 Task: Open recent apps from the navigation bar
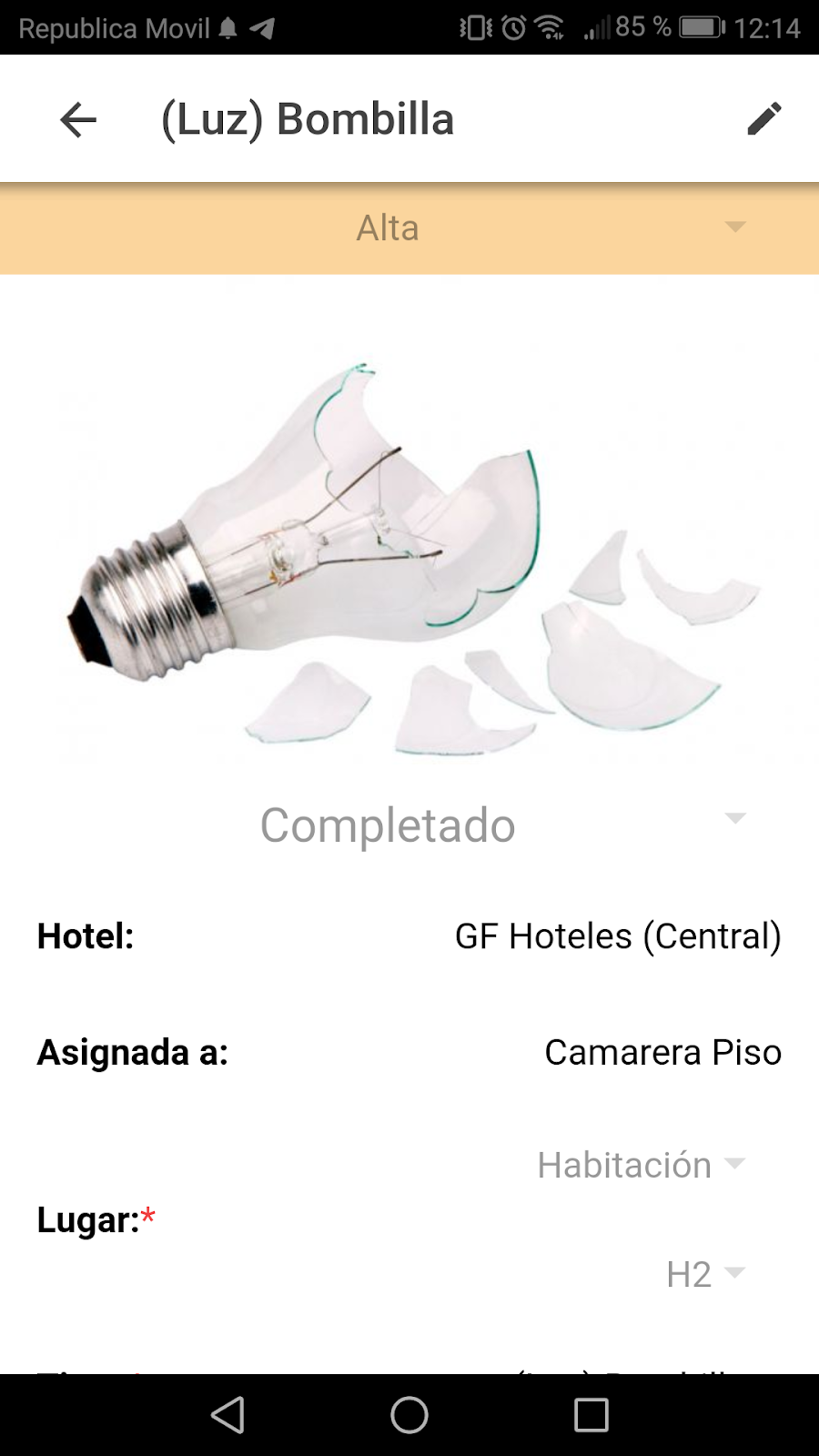click(591, 1415)
